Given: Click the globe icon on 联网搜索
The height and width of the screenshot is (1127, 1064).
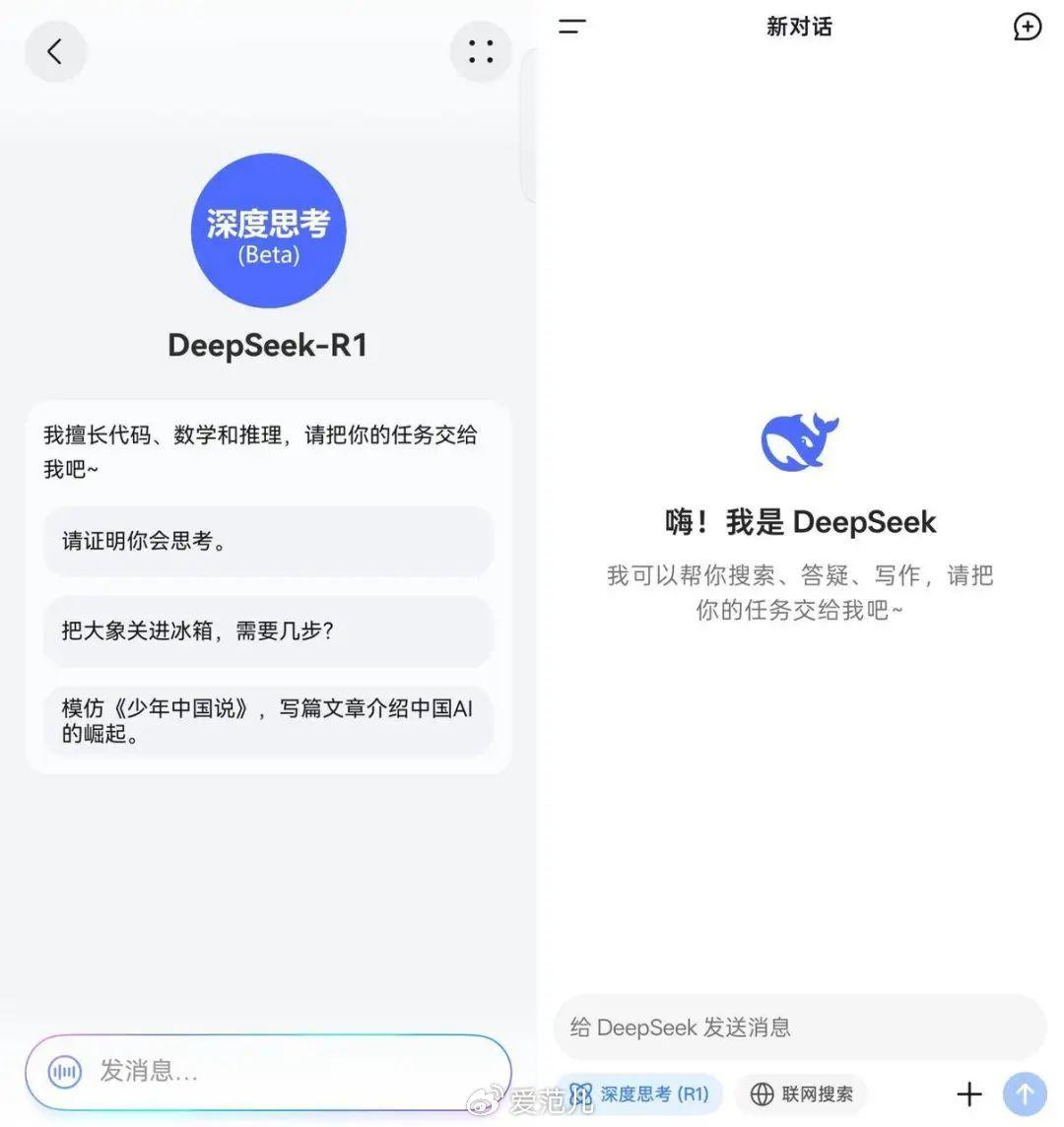Looking at the screenshot, I should [761, 1094].
